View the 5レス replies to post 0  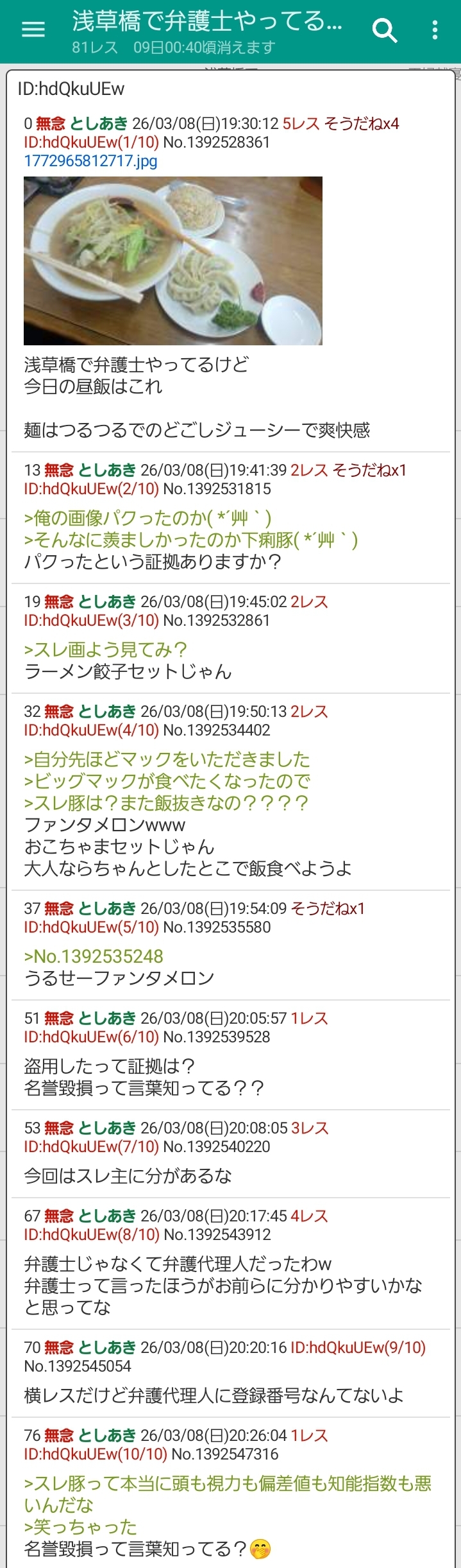(x=301, y=124)
